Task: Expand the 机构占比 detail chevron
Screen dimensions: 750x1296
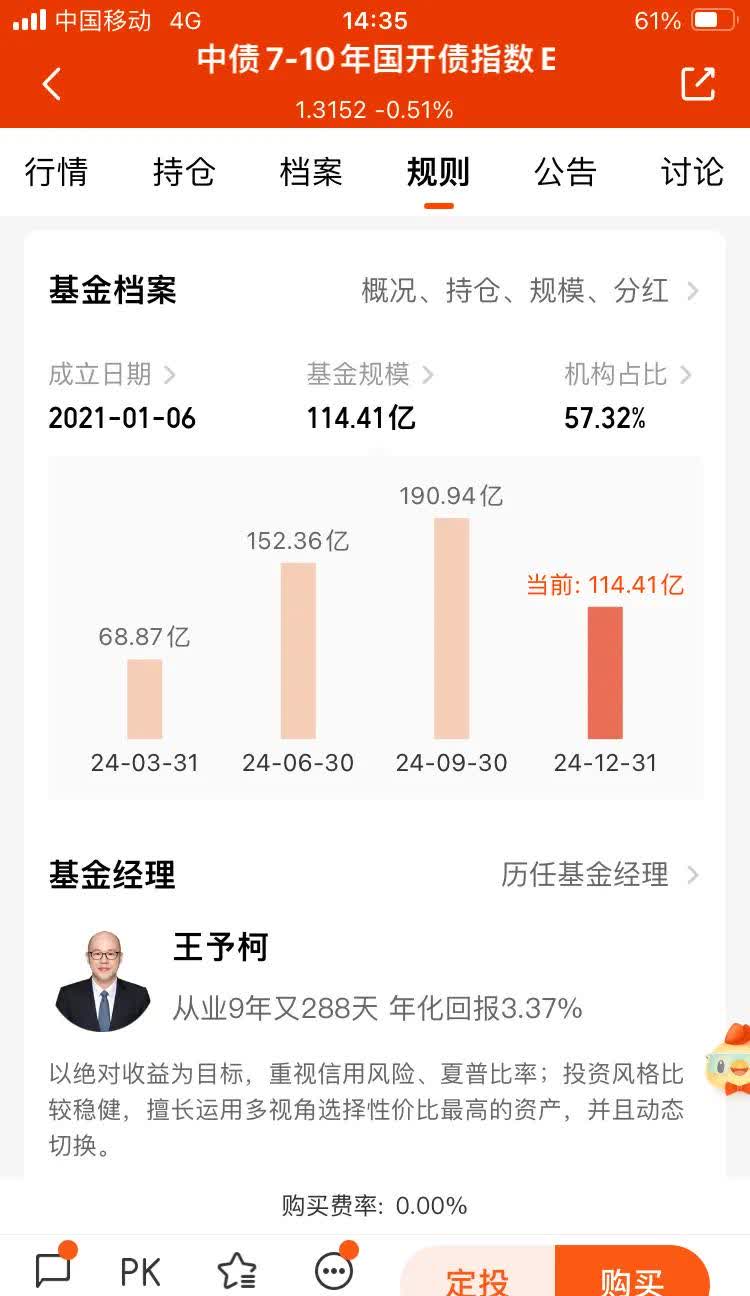Action: (x=685, y=375)
